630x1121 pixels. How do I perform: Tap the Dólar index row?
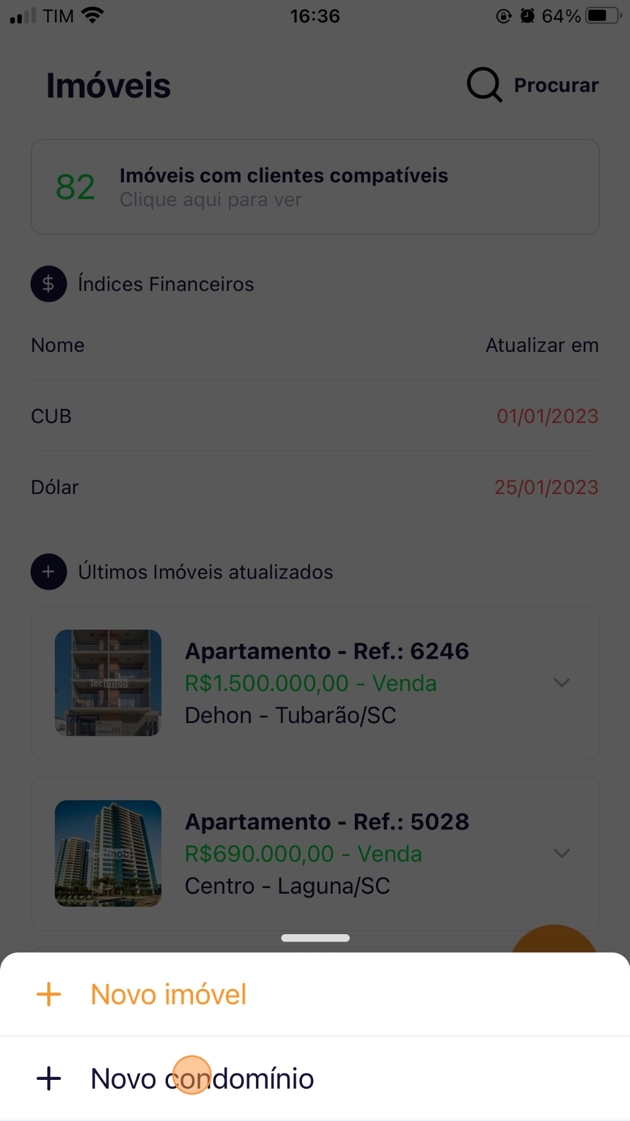315,487
